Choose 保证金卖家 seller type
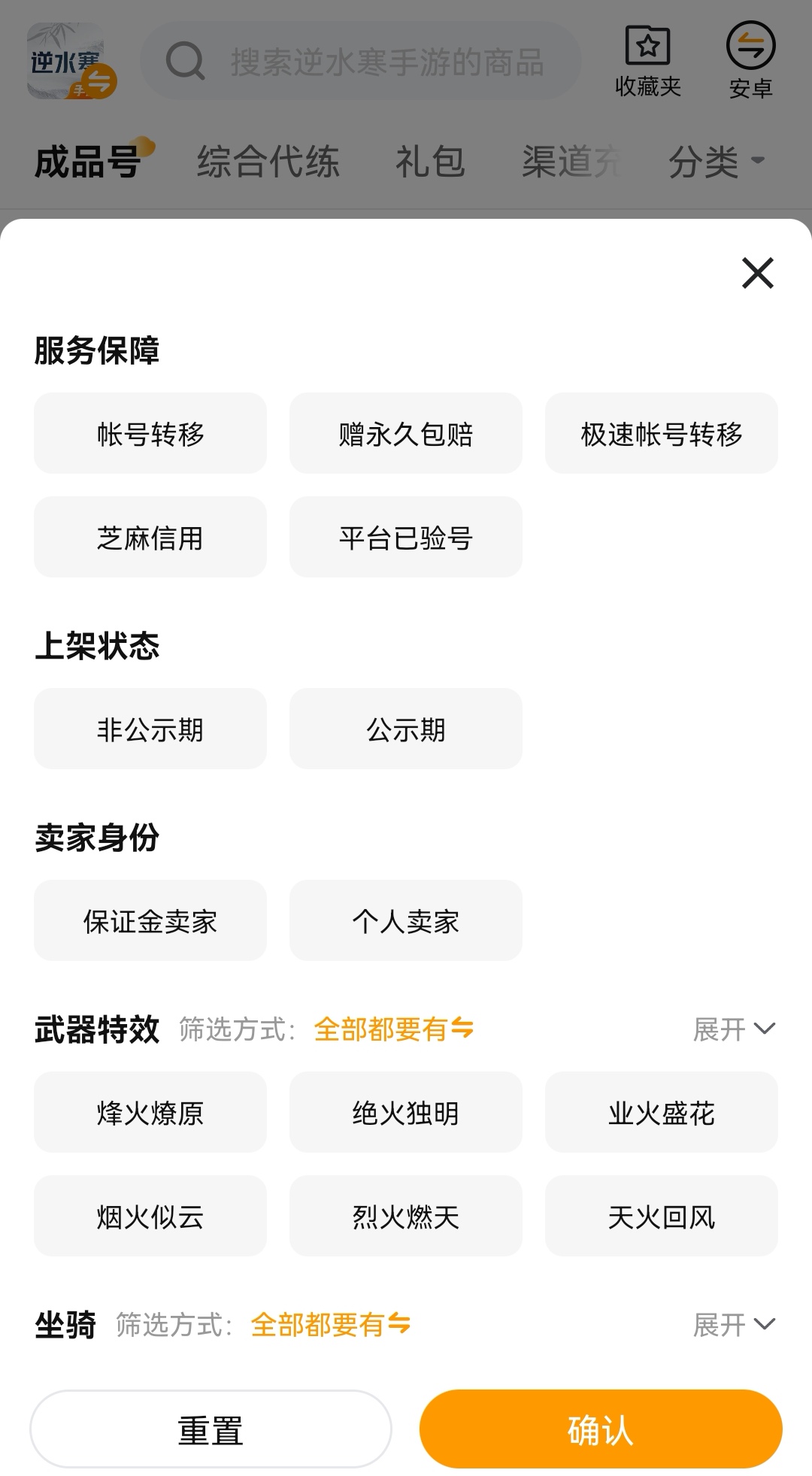 (x=150, y=921)
